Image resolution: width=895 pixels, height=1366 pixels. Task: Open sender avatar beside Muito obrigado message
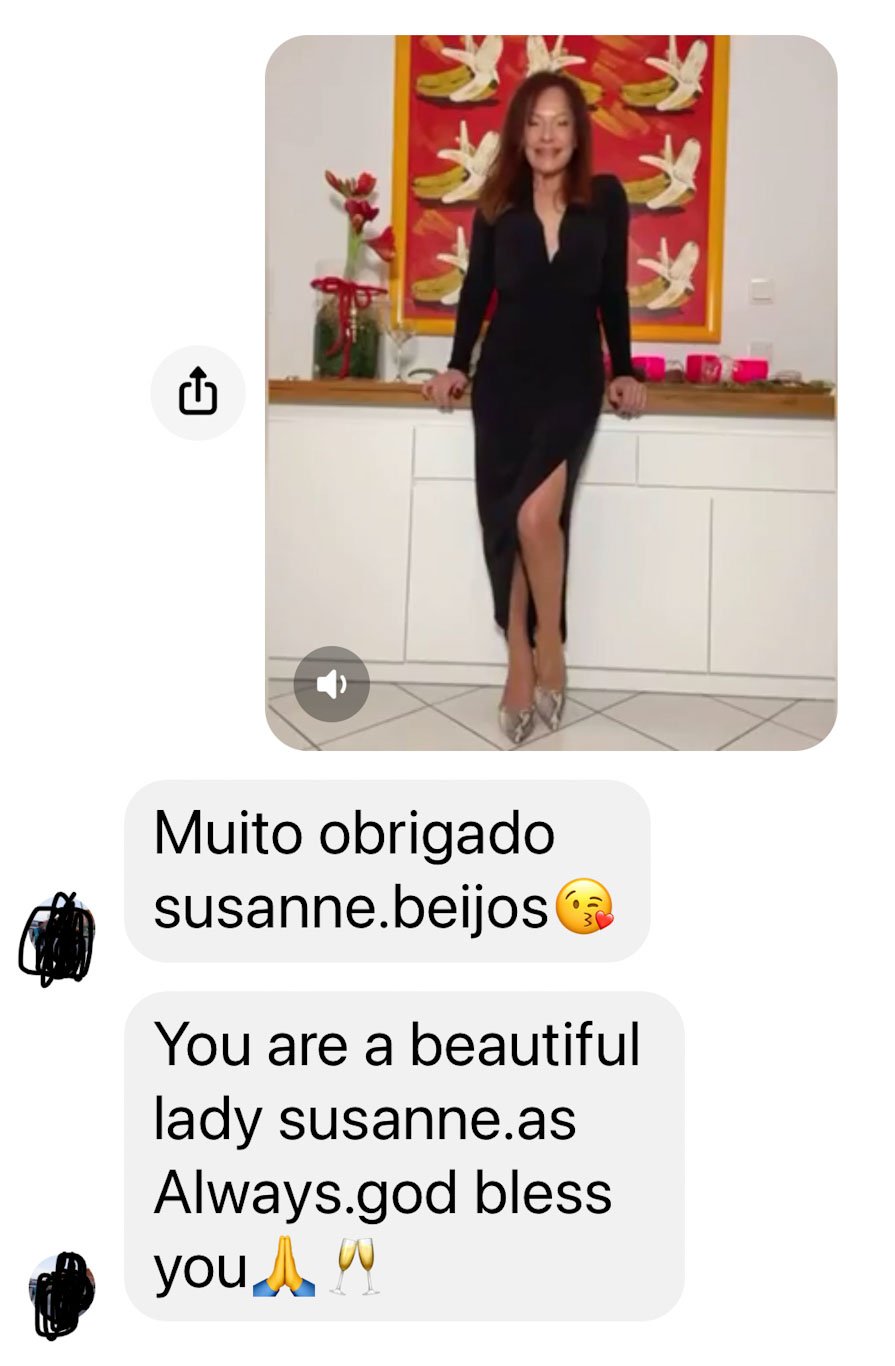coord(60,938)
